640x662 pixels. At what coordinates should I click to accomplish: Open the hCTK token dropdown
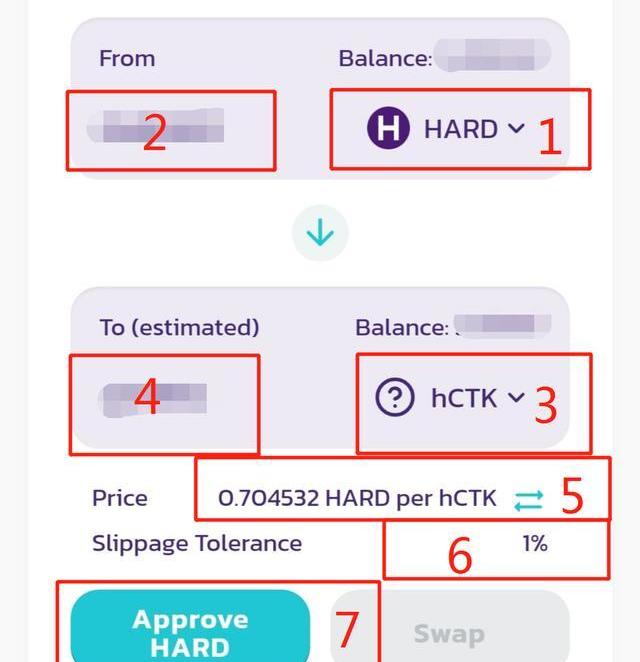point(451,398)
